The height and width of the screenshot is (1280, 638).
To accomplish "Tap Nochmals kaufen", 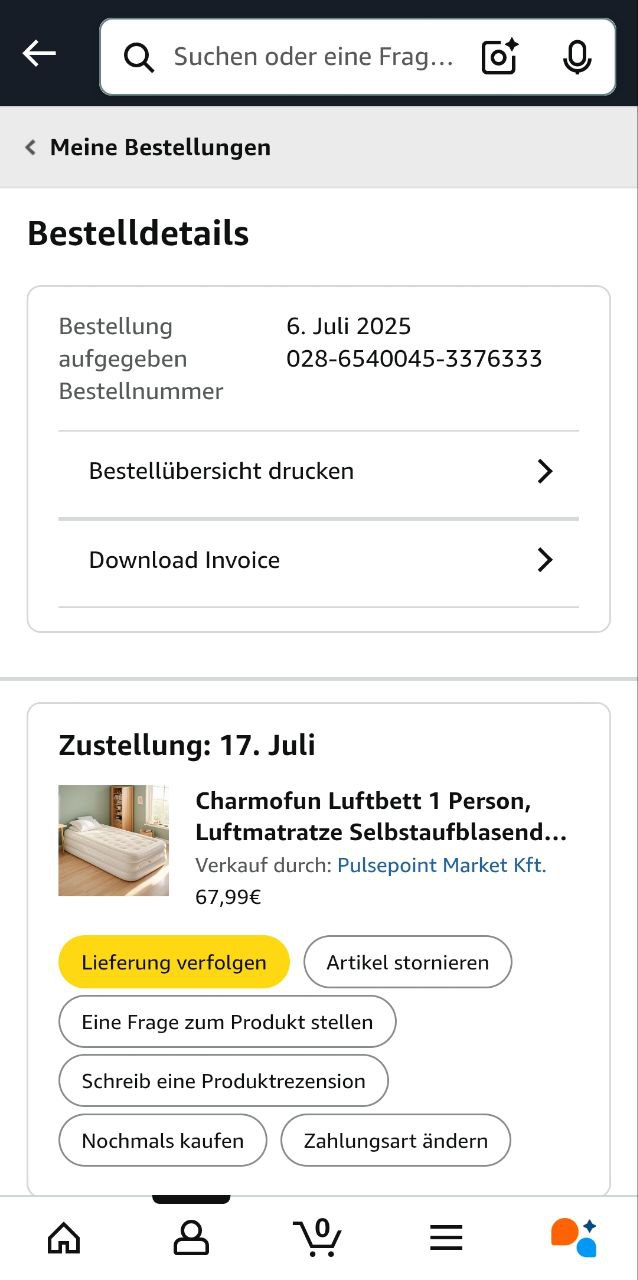I will [x=163, y=1141].
